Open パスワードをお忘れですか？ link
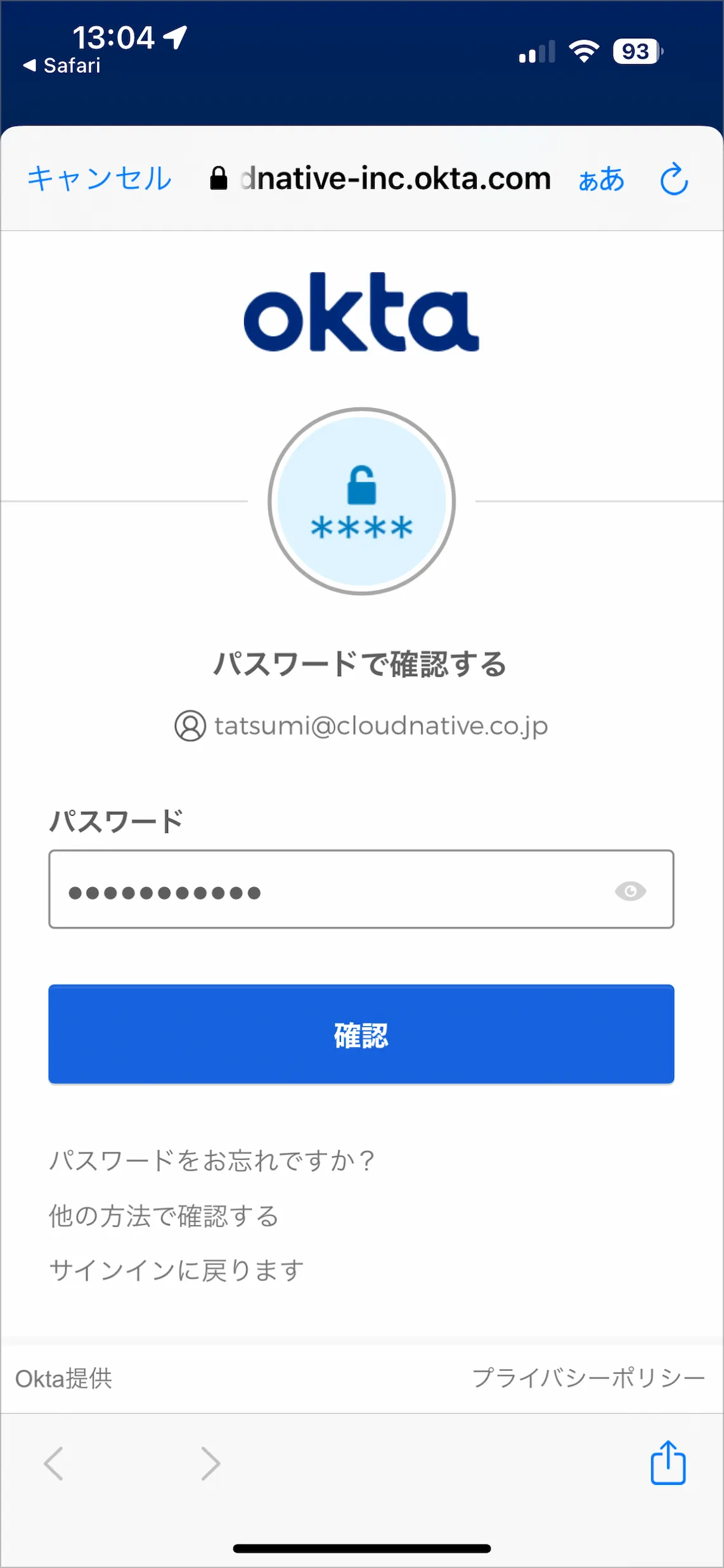Screen dimensions: 724x1568 (212, 1160)
